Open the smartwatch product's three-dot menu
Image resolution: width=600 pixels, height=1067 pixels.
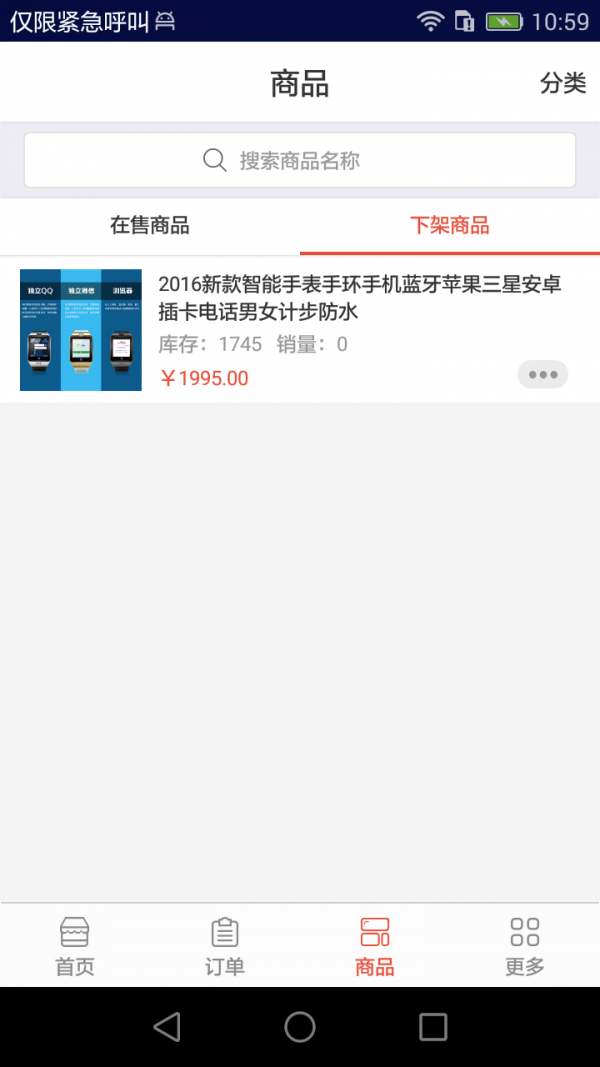point(543,375)
